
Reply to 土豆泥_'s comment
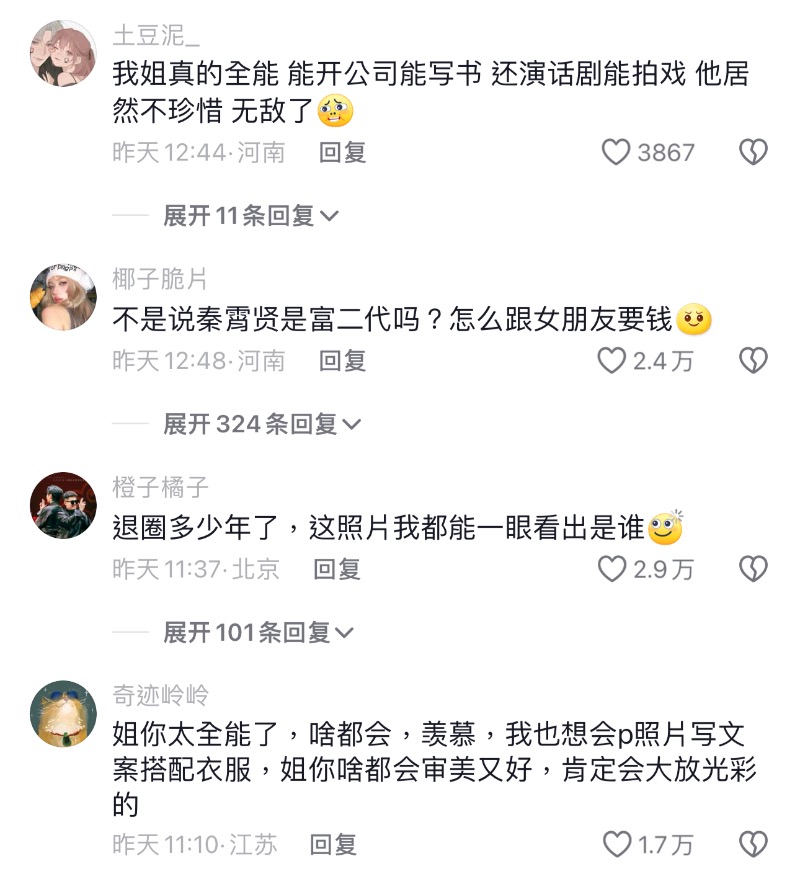click(343, 152)
